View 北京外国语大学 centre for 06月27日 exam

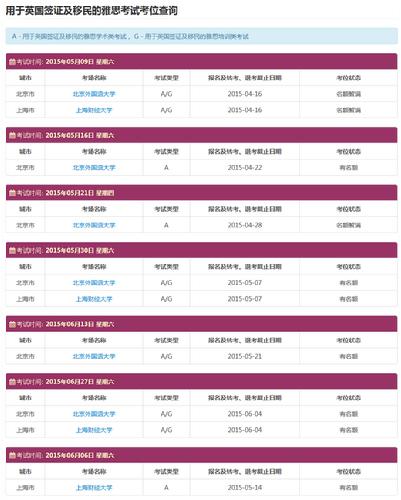coord(94,414)
